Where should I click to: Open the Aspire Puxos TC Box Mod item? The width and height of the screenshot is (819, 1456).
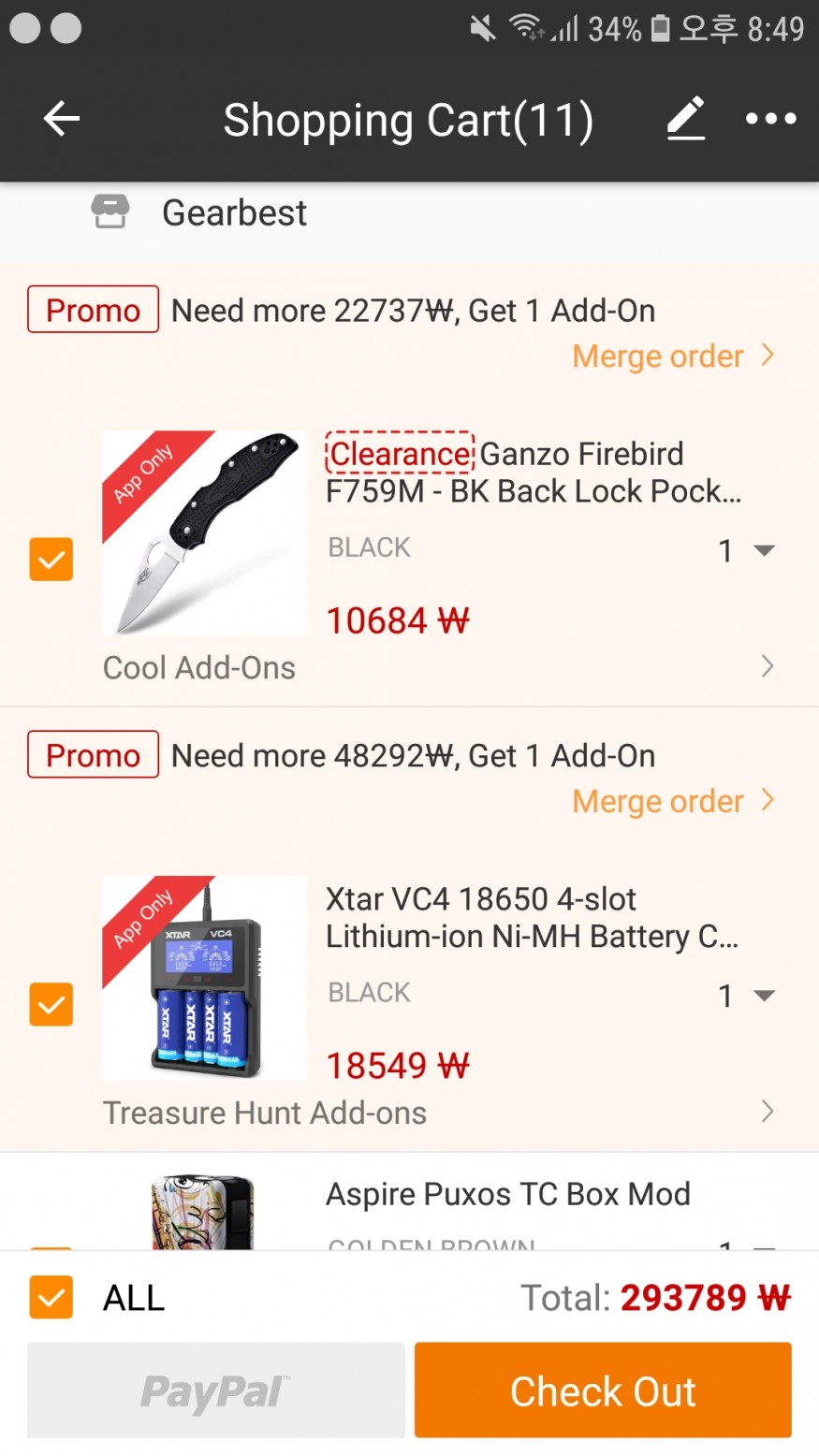point(507,1195)
